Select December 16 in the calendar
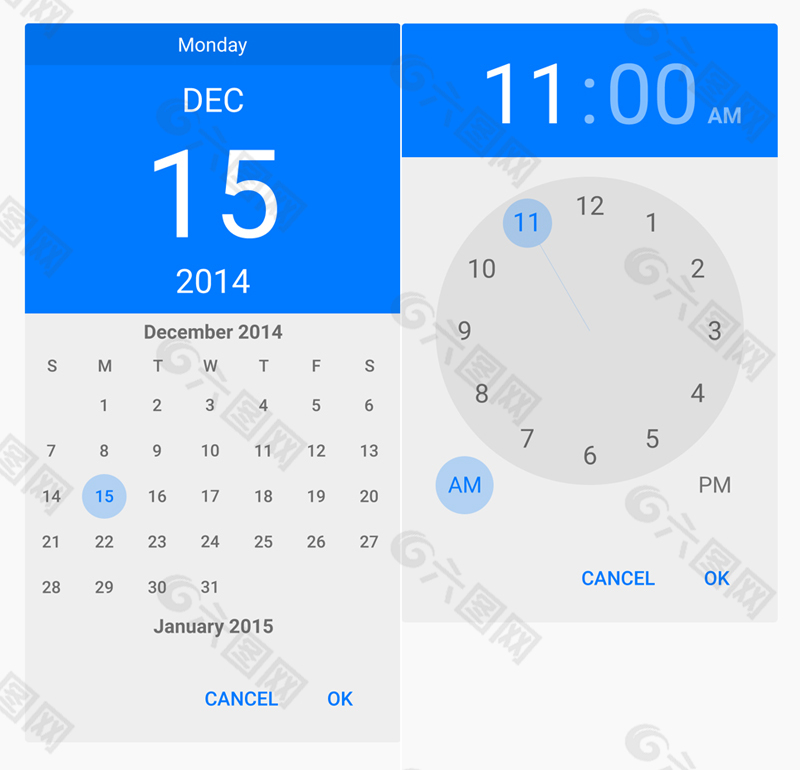 [157, 496]
